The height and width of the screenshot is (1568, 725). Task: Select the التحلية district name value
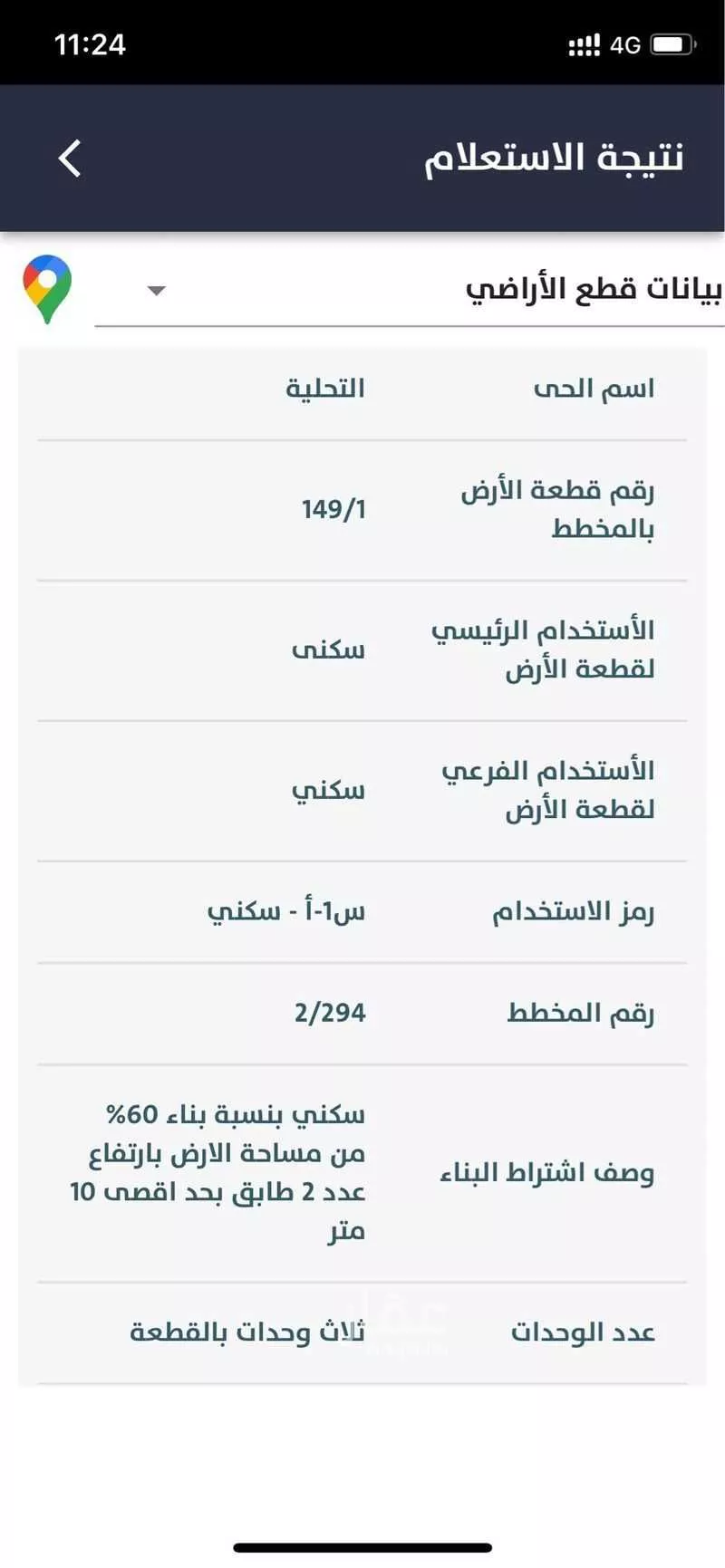pyautogui.click(x=324, y=388)
